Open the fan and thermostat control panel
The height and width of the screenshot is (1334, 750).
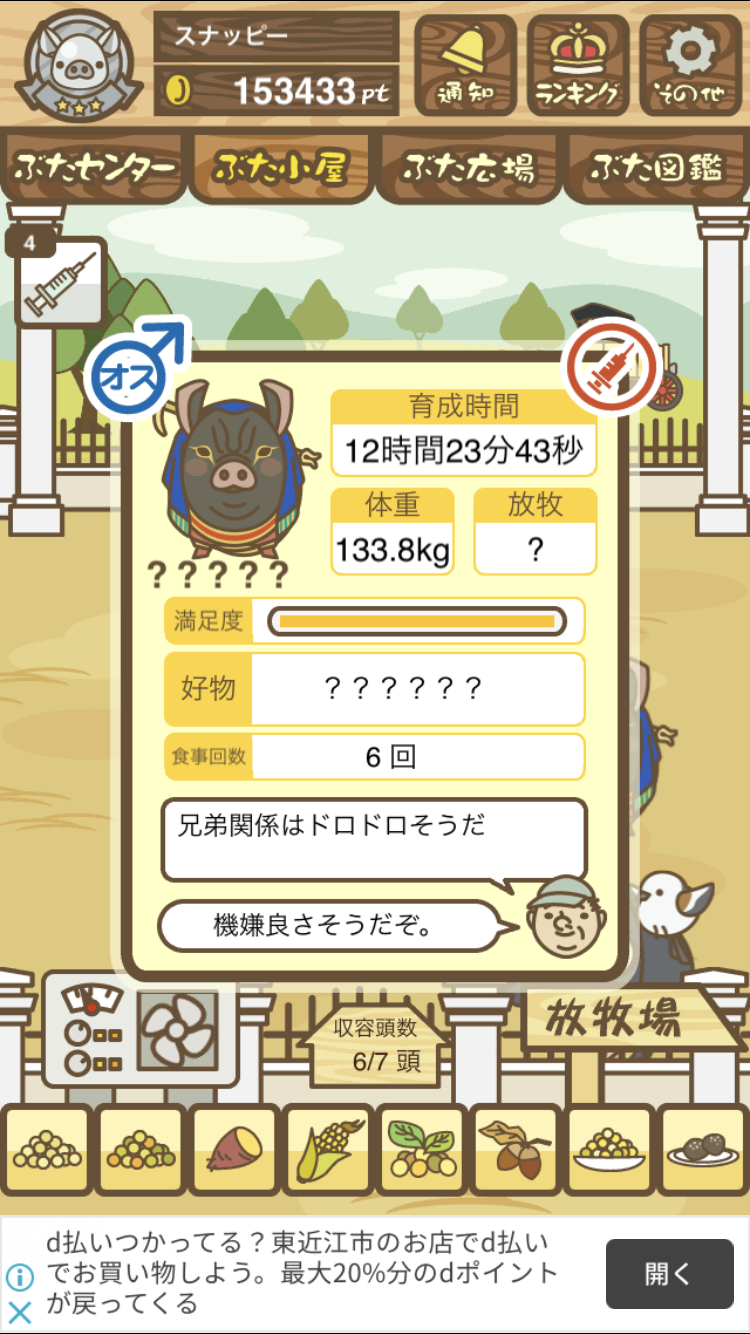[x=140, y=1030]
